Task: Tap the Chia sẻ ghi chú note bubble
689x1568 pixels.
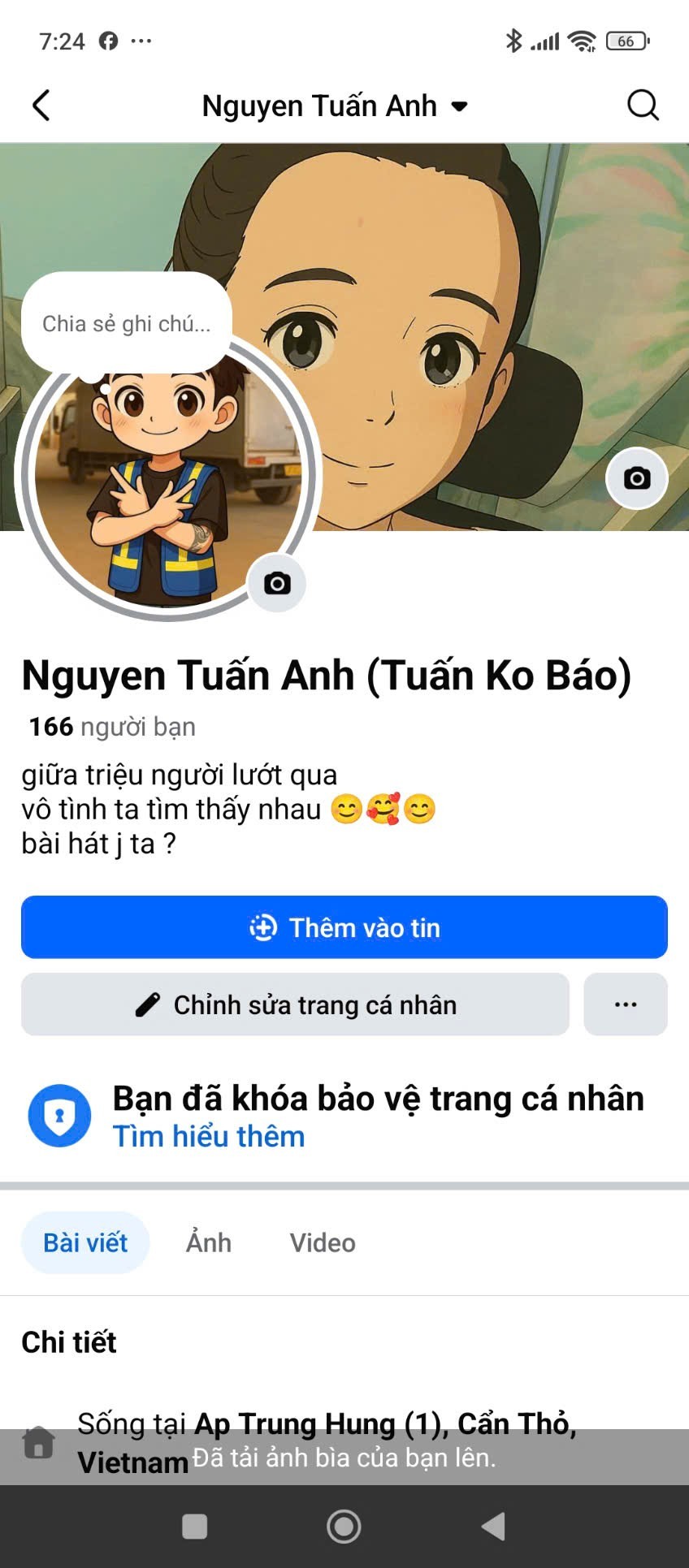Action: coord(127,323)
